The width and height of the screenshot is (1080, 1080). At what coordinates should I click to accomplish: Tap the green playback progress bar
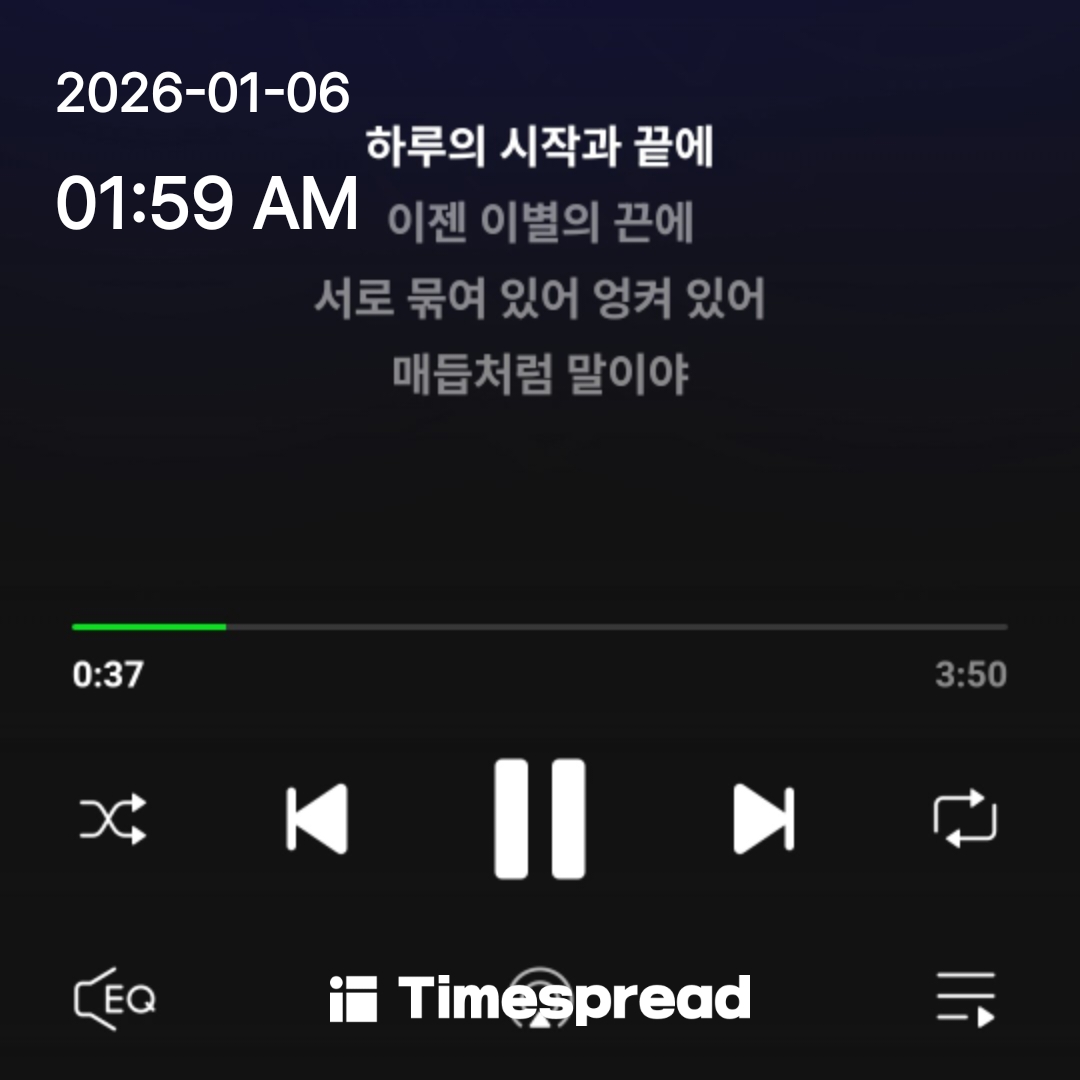pyautogui.click(x=150, y=627)
